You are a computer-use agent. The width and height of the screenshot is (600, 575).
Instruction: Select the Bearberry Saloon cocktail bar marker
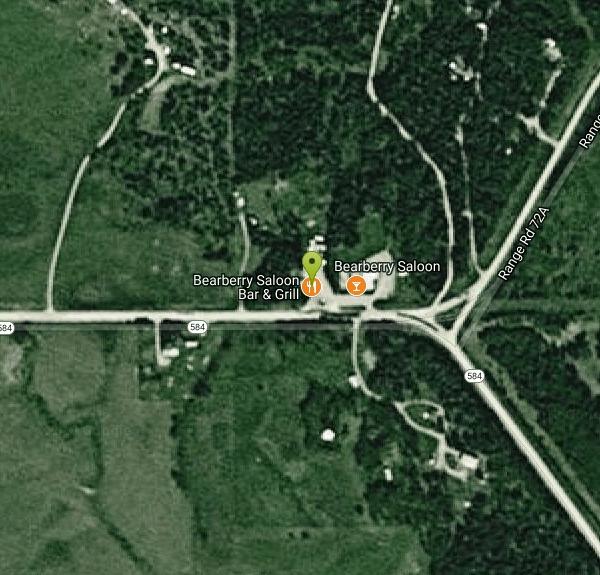pos(355,287)
